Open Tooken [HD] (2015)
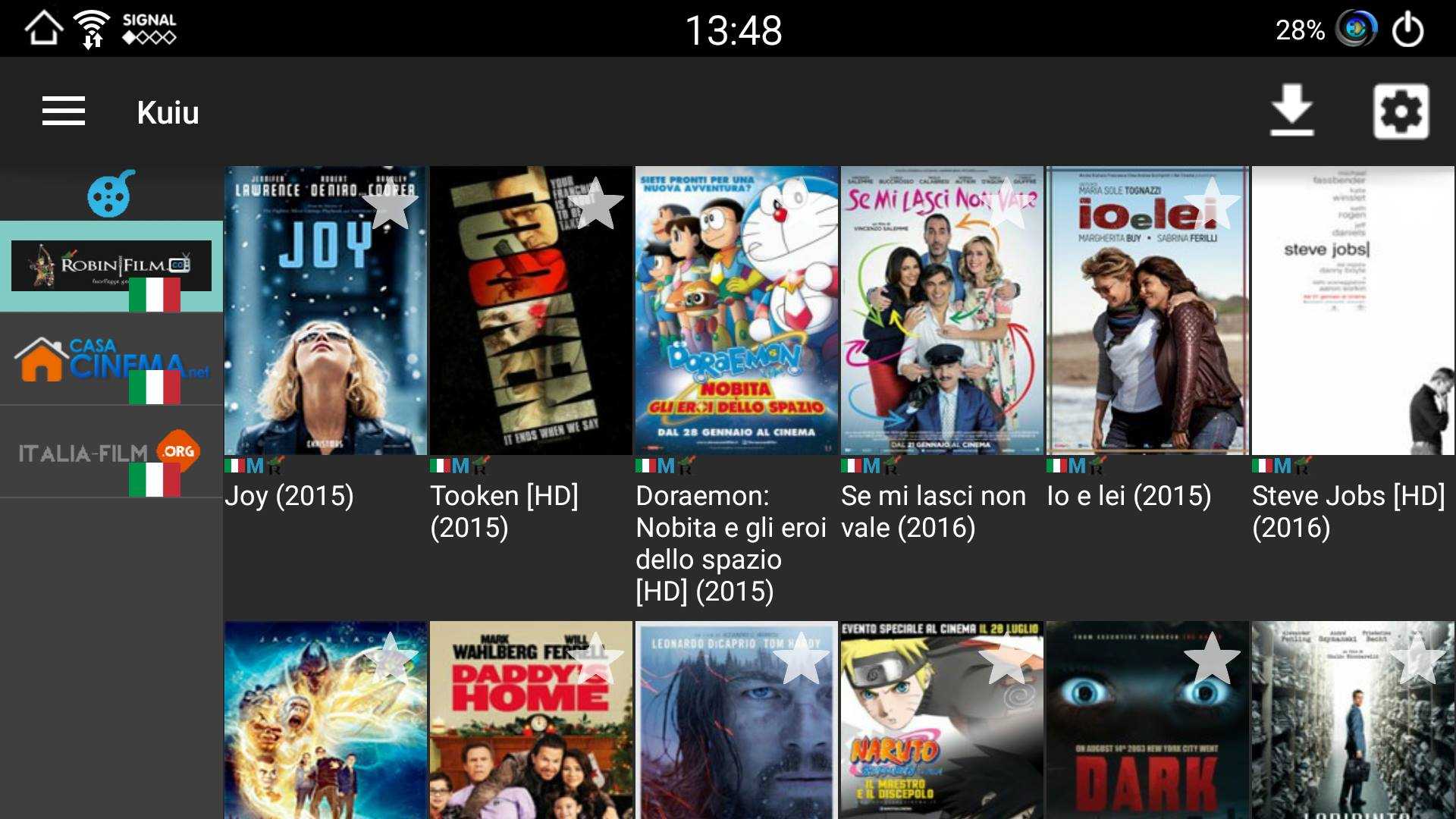 (531, 311)
